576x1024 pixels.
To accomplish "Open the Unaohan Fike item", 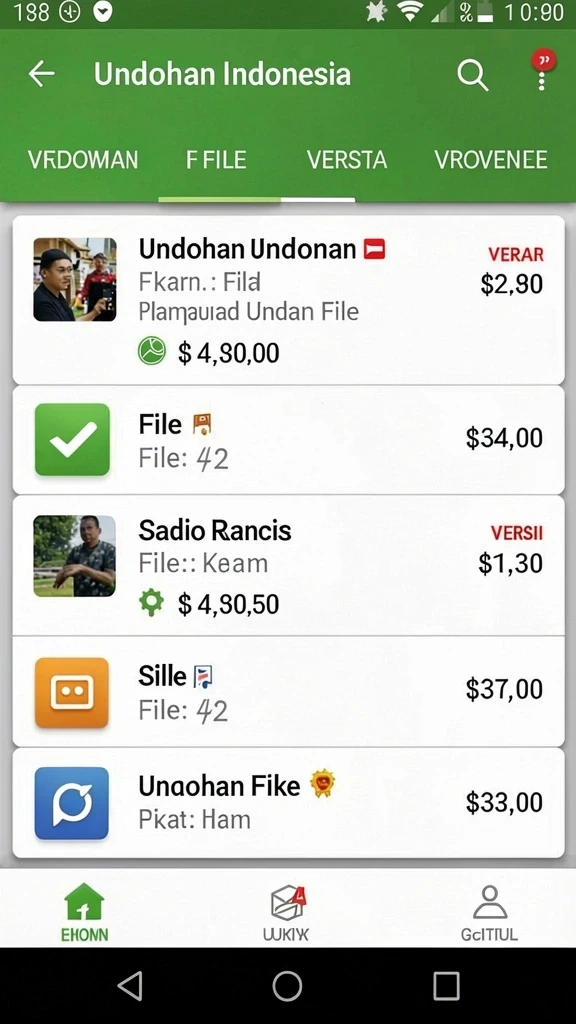I will pos(288,803).
